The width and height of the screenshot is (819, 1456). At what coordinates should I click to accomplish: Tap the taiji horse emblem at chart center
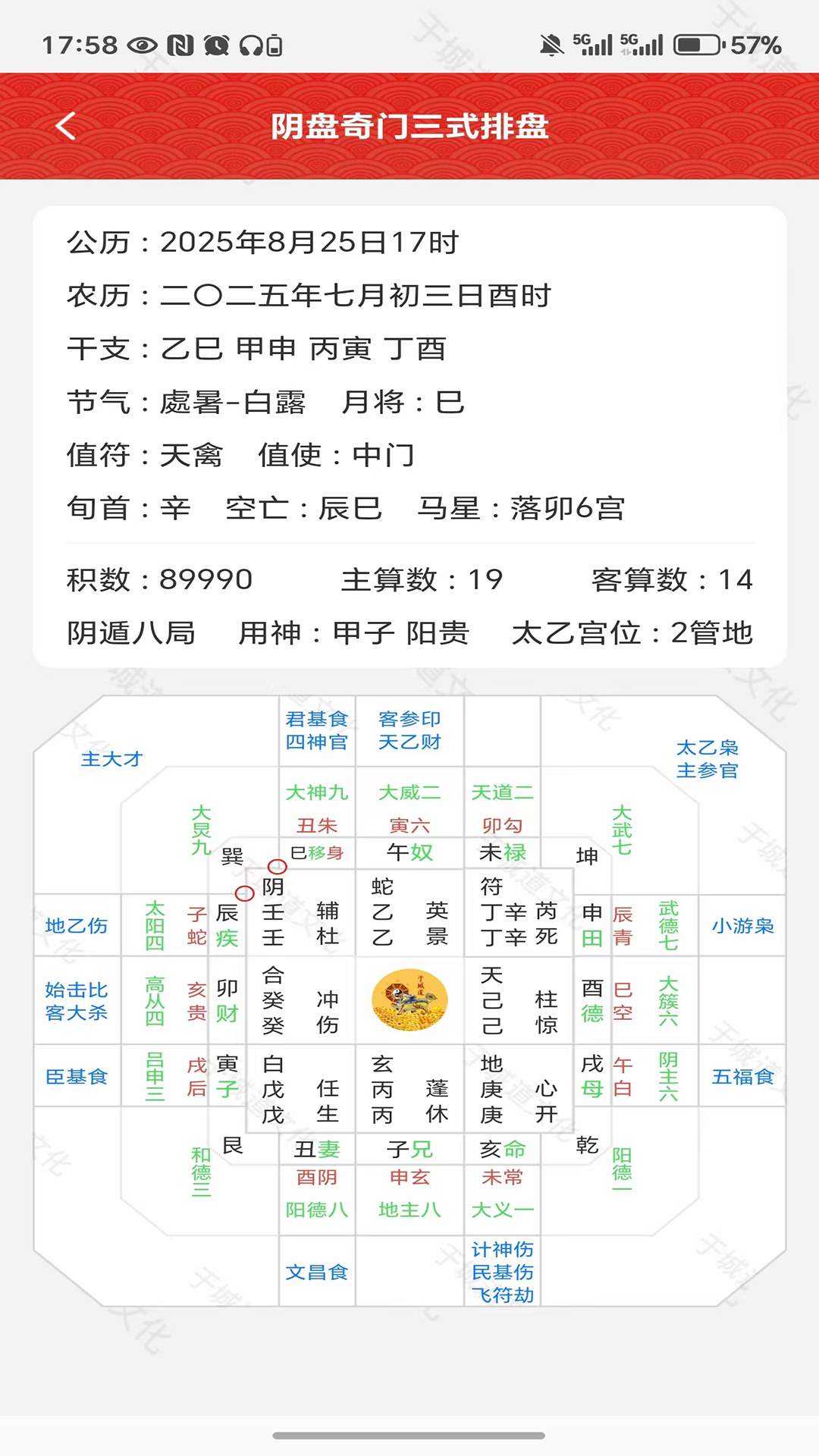coord(409,1000)
